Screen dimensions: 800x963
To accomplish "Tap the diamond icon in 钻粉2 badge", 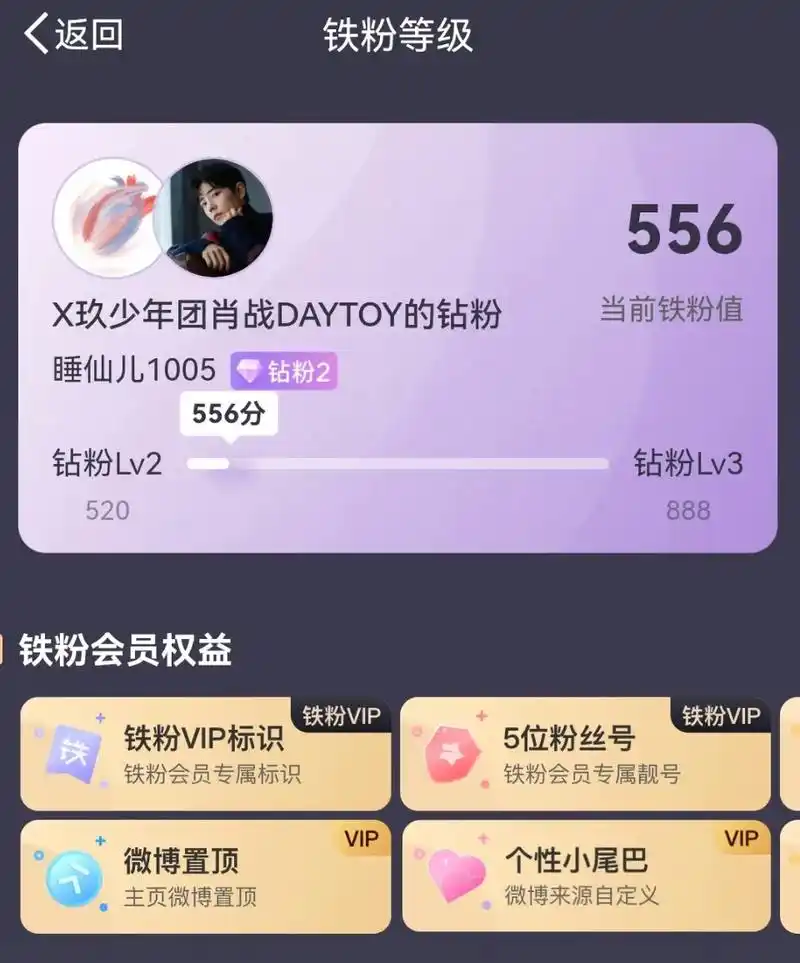I will [248, 371].
